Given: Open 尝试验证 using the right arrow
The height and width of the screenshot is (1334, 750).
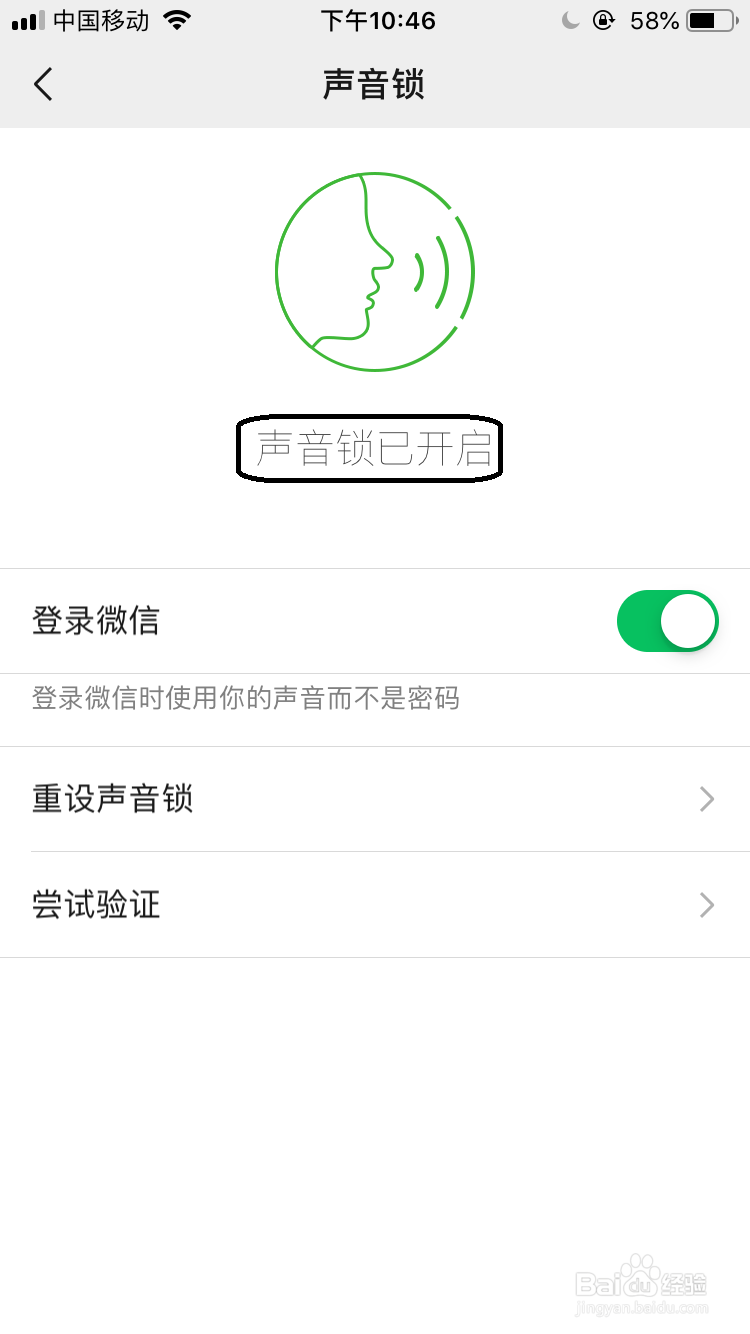Looking at the screenshot, I should 707,905.
